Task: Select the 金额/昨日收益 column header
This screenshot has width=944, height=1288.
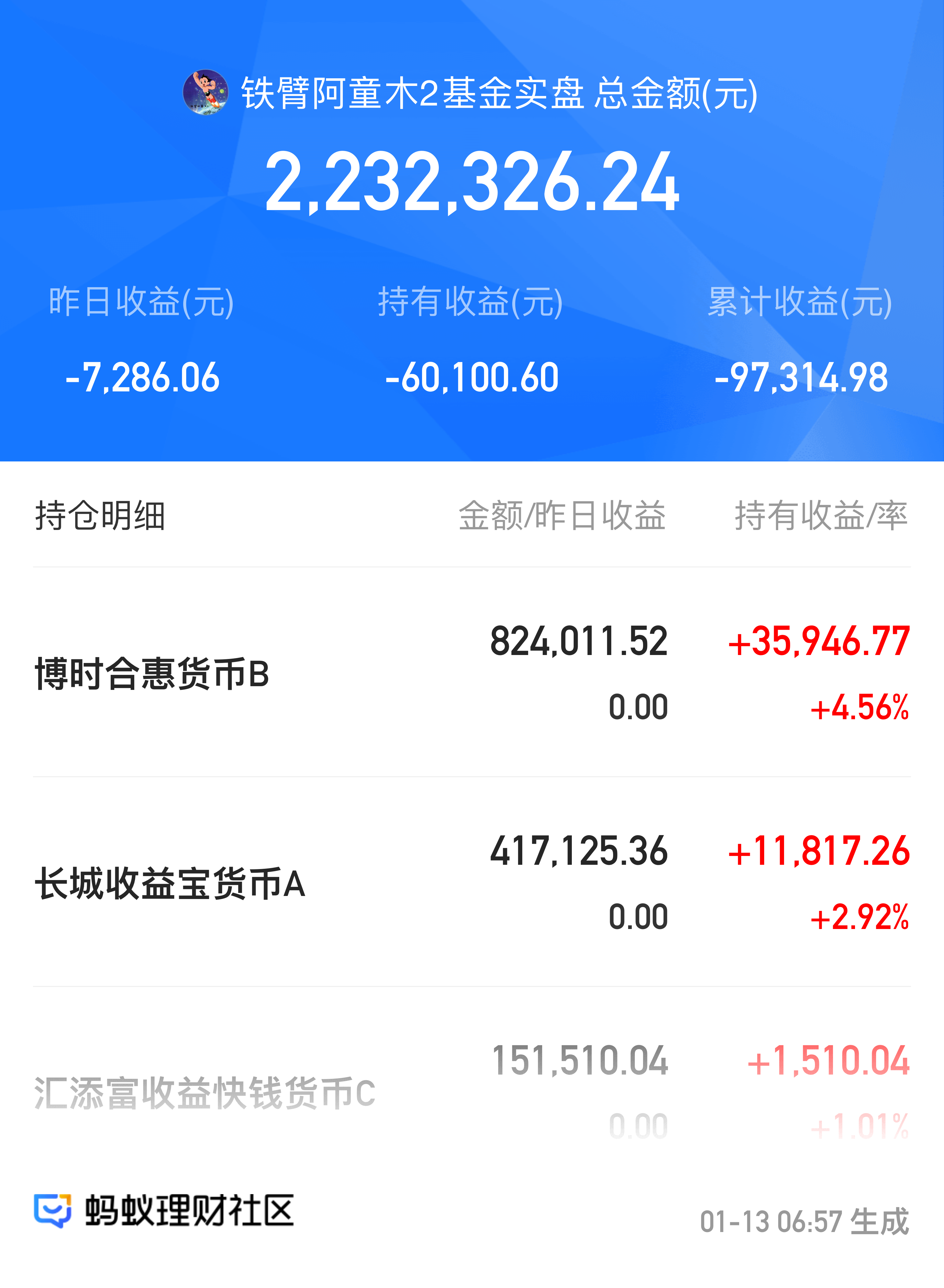Action: click(563, 514)
